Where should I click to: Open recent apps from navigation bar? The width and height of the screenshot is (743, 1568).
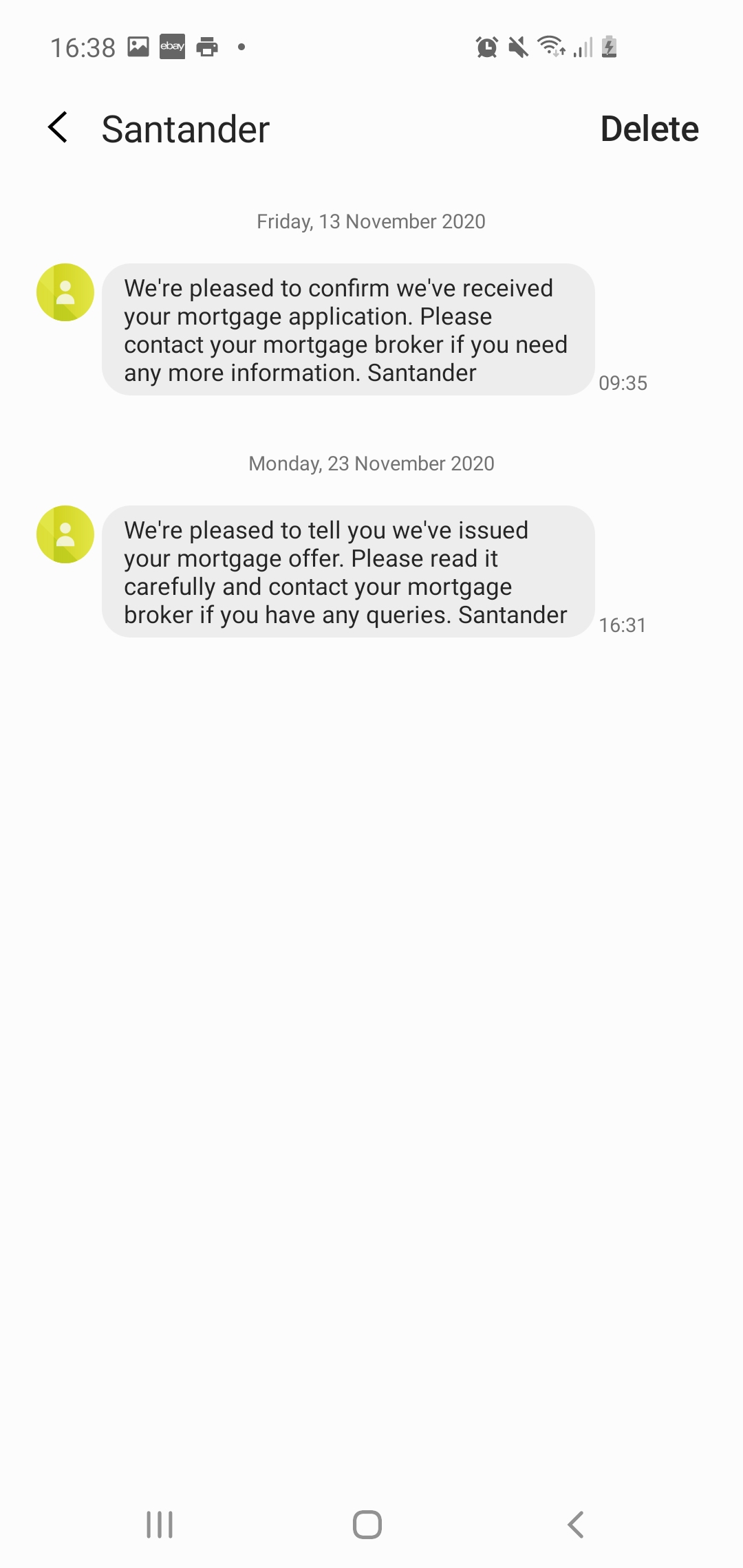pyautogui.click(x=160, y=1525)
